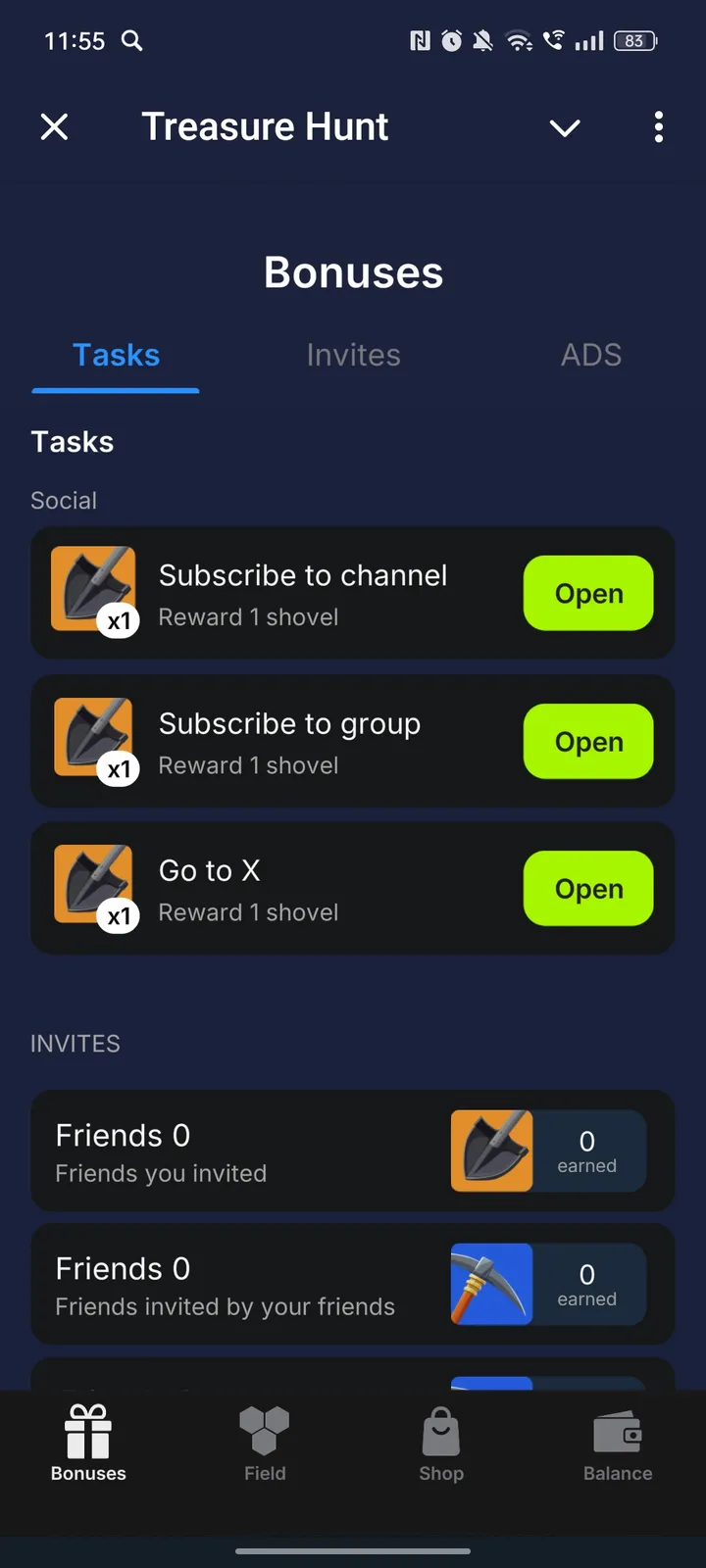
Task: Switch to the Invites tab
Action: click(x=353, y=355)
